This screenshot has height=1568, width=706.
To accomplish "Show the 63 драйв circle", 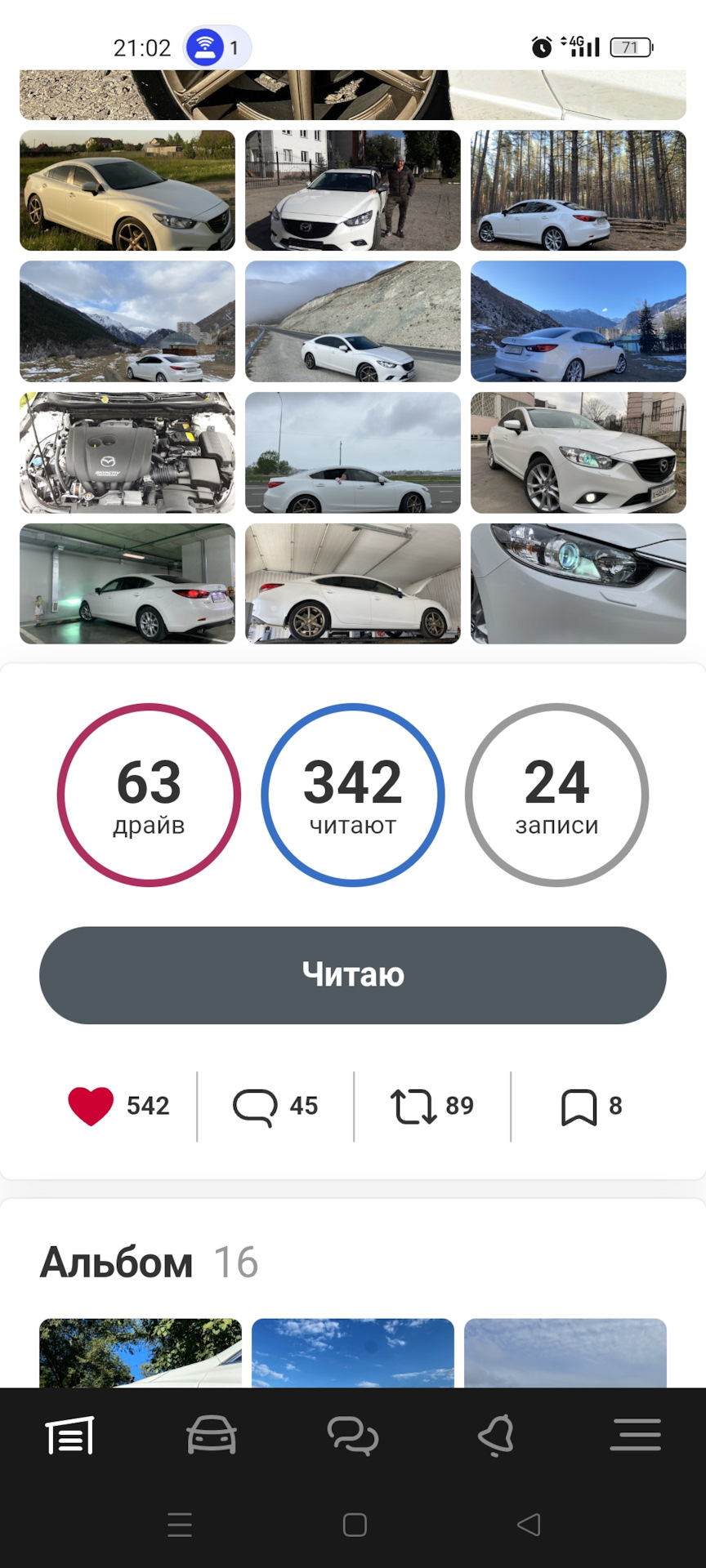I will click(x=149, y=795).
